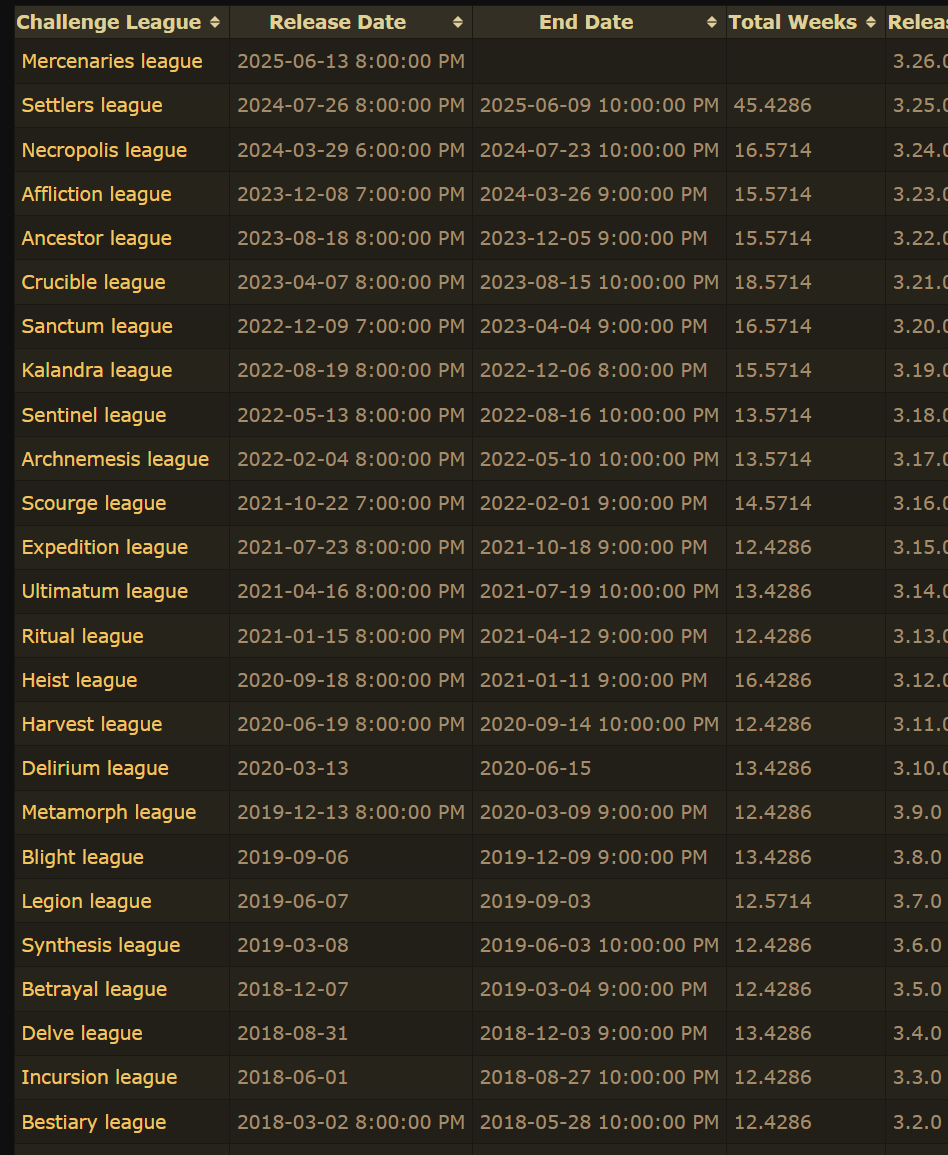948x1155 pixels.
Task: View the Delirium league page
Action: point(95,768)
